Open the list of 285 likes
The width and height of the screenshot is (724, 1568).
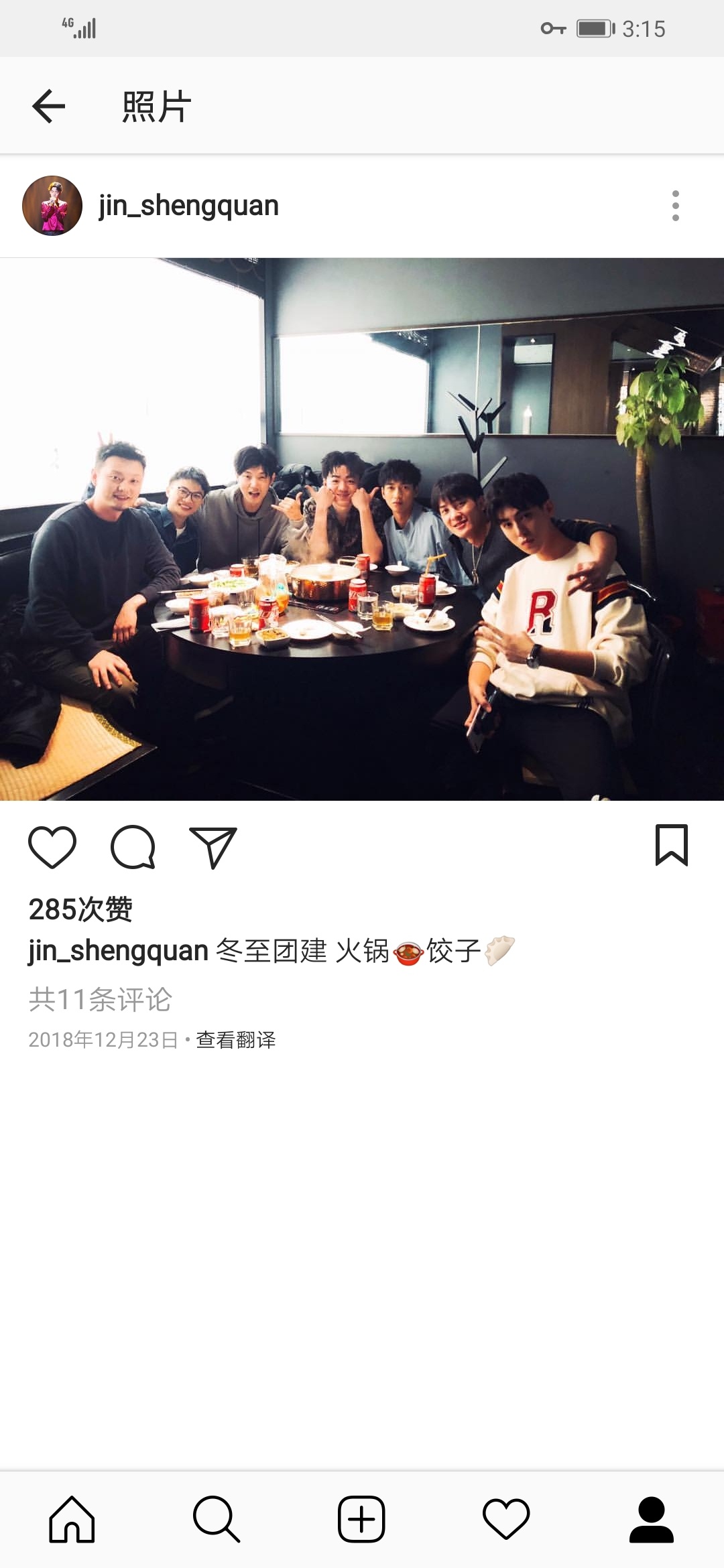(80, 909)
